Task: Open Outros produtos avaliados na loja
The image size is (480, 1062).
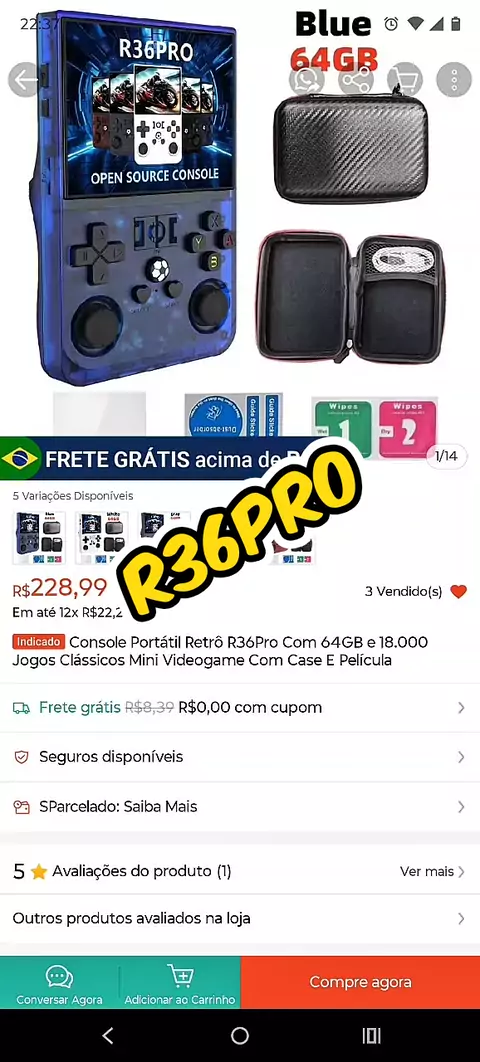Action: pyautogui.click(x=240, y=918)
